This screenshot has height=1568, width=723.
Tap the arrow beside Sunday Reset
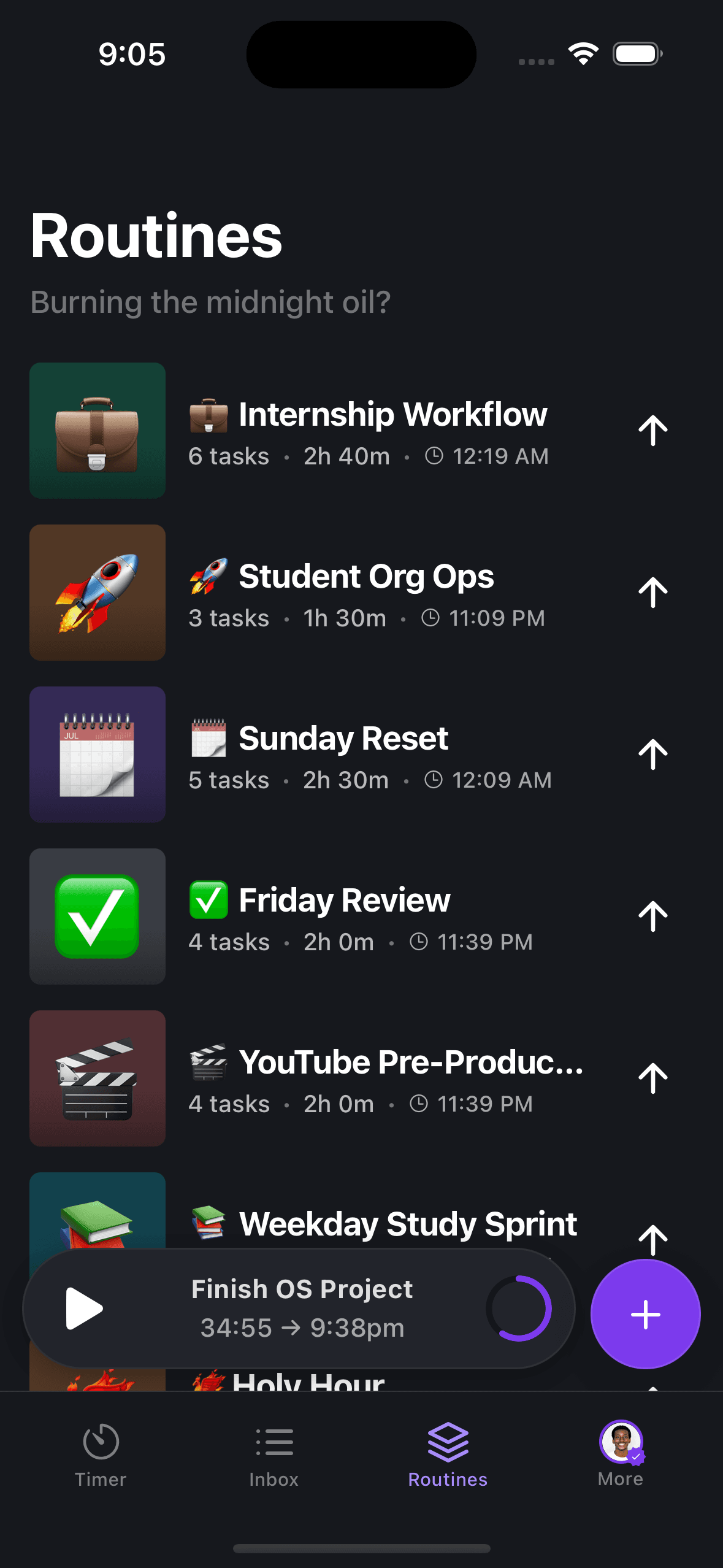click(x=652, y=755)
